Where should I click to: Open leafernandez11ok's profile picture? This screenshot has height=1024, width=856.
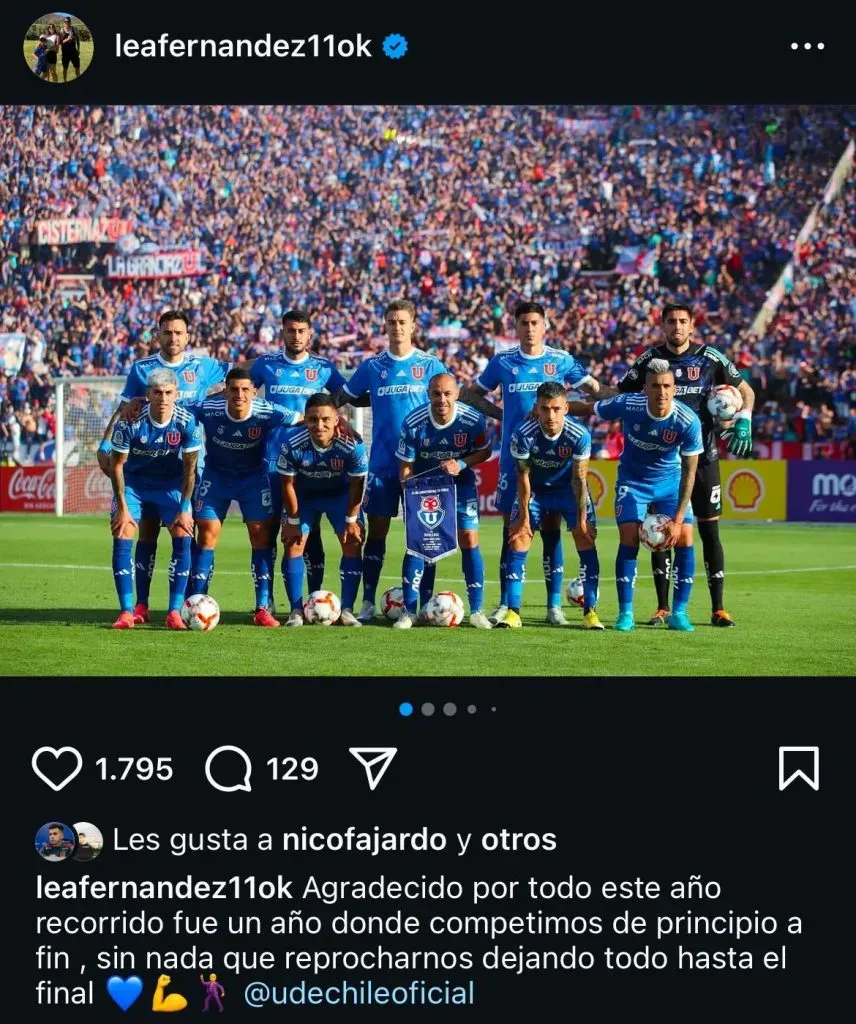click(58, 47)
